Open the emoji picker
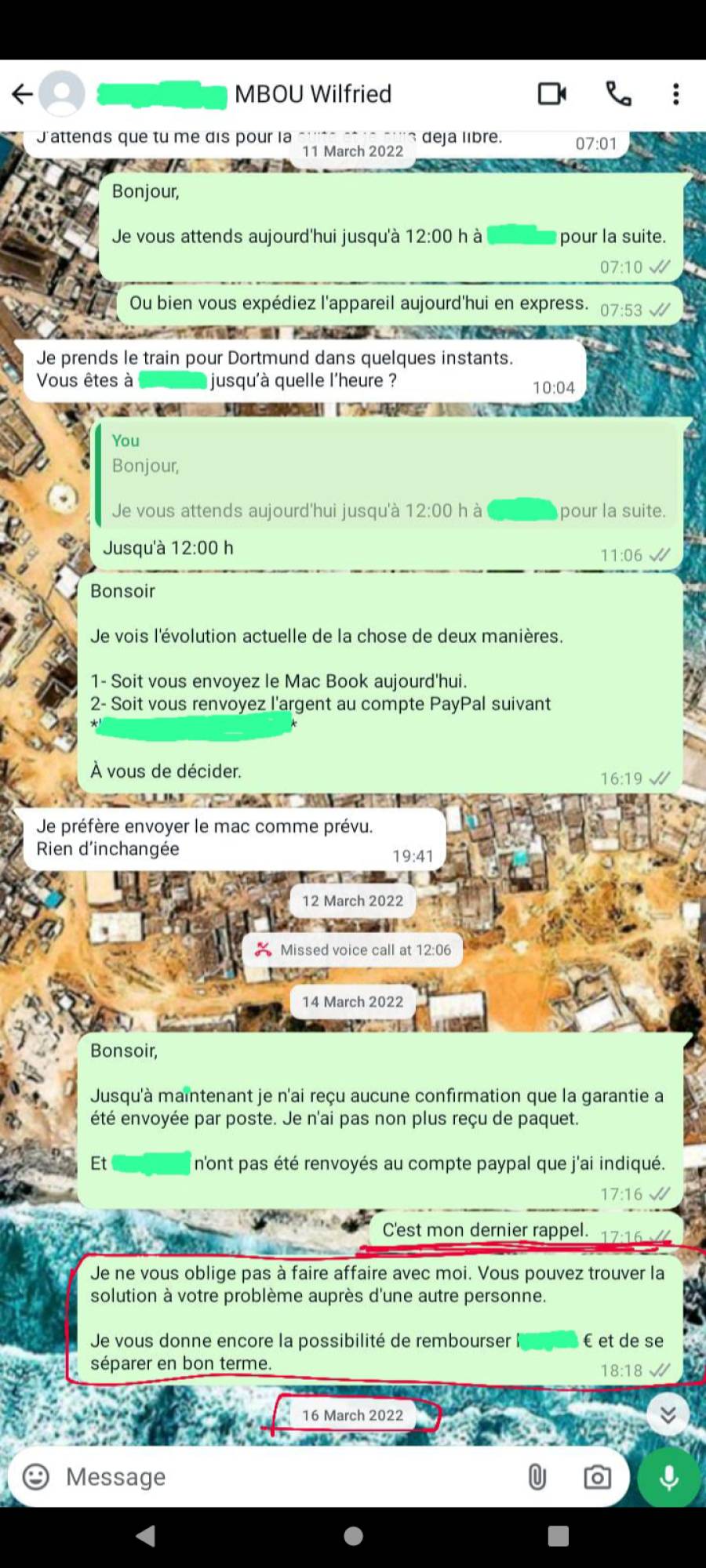 [x=36, y=1477]
